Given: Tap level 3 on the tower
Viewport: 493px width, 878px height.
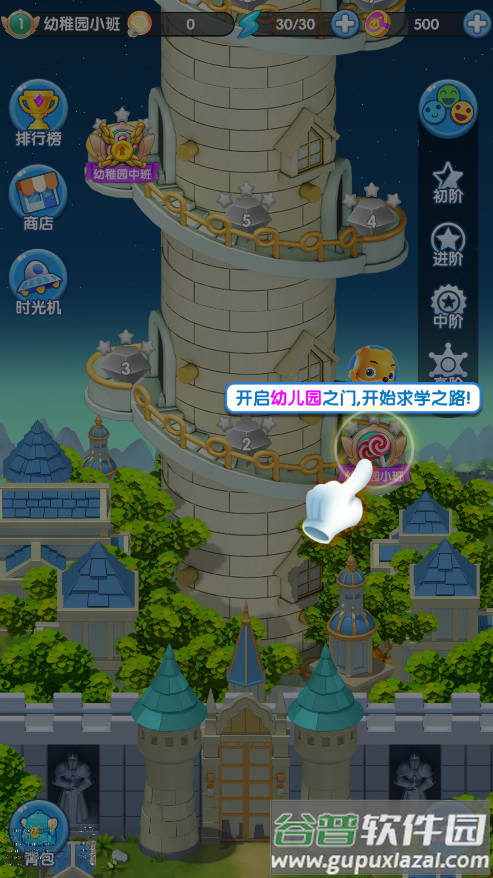Looking at the screenshot, I should click(125, 359).
